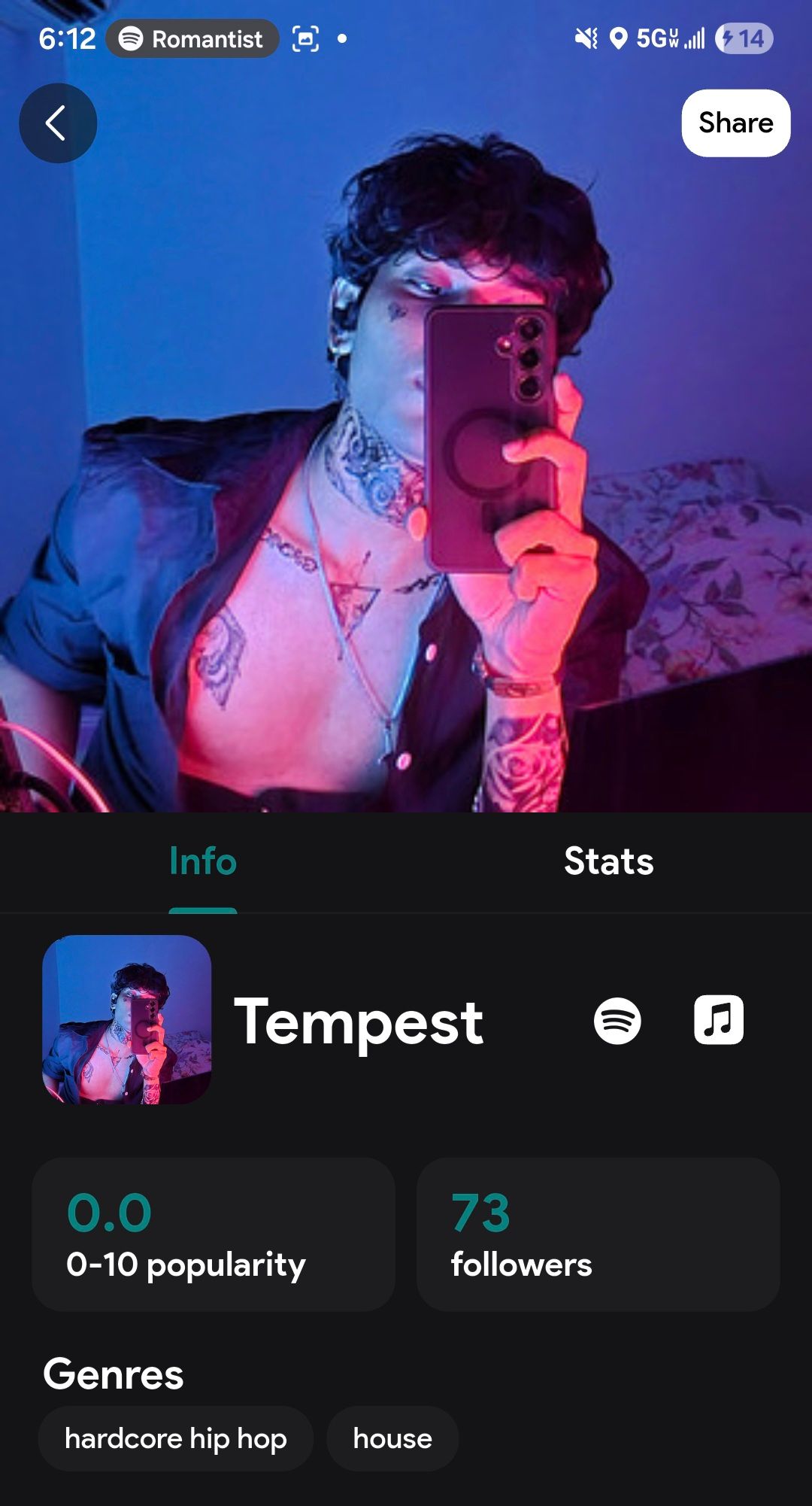The height and width of the screenshot is (1506, 812).
Task: Switch to the Stats tab
Action: [x=608, y=861]
